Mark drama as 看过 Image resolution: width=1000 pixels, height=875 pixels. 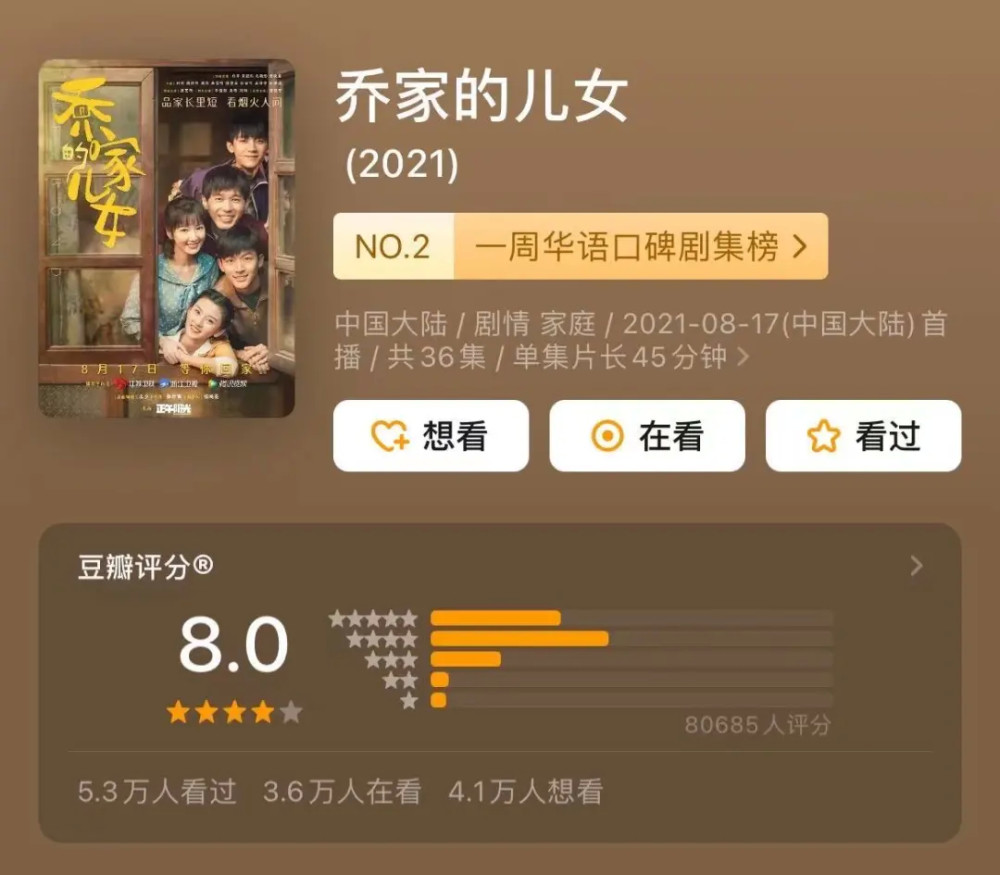(863, 436)
